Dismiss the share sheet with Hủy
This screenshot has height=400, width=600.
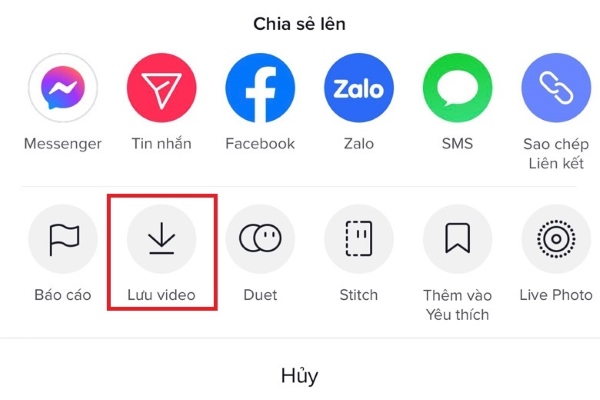point(300,376)
